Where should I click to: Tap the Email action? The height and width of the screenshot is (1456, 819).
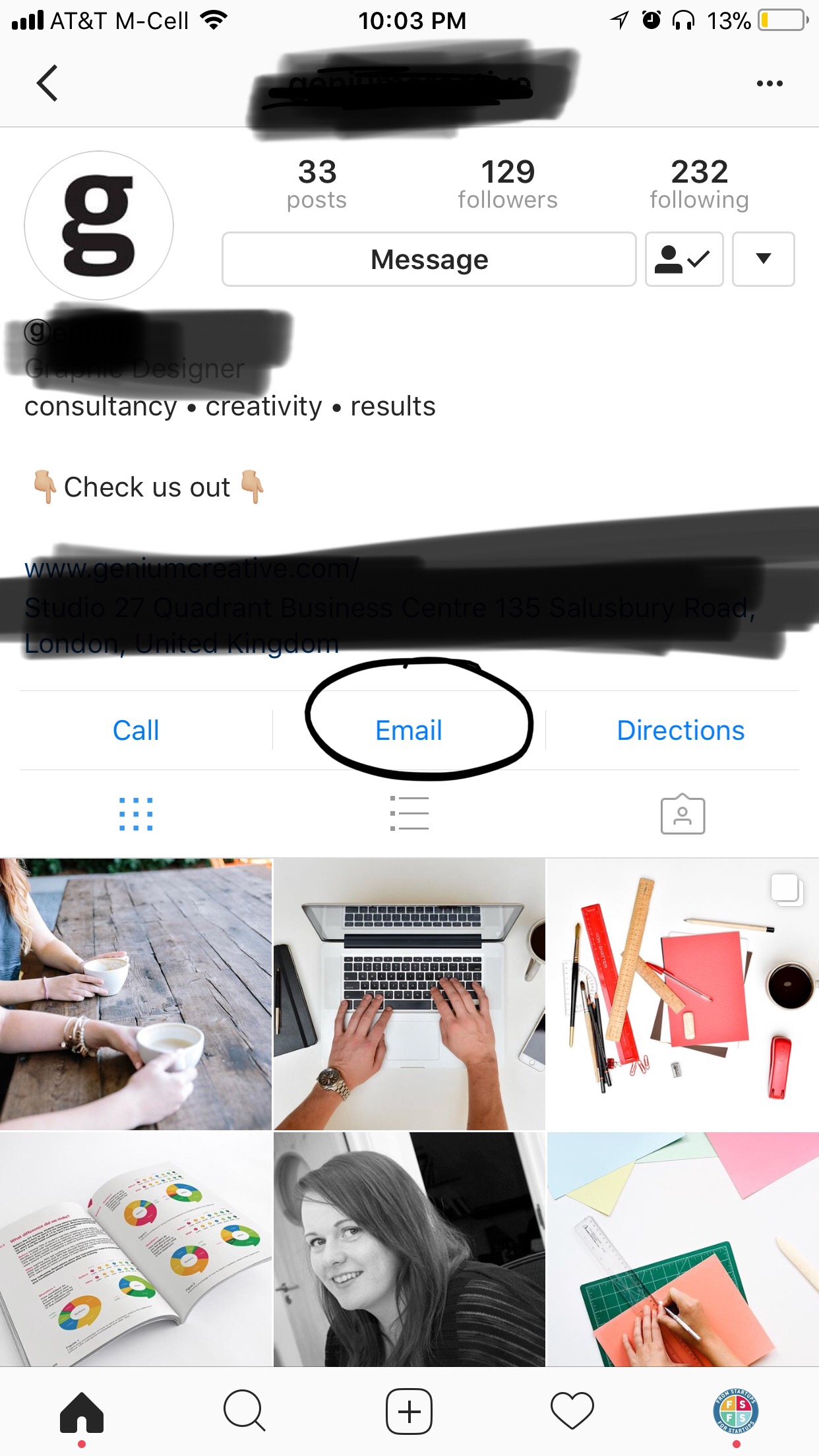tap(409, 731)
